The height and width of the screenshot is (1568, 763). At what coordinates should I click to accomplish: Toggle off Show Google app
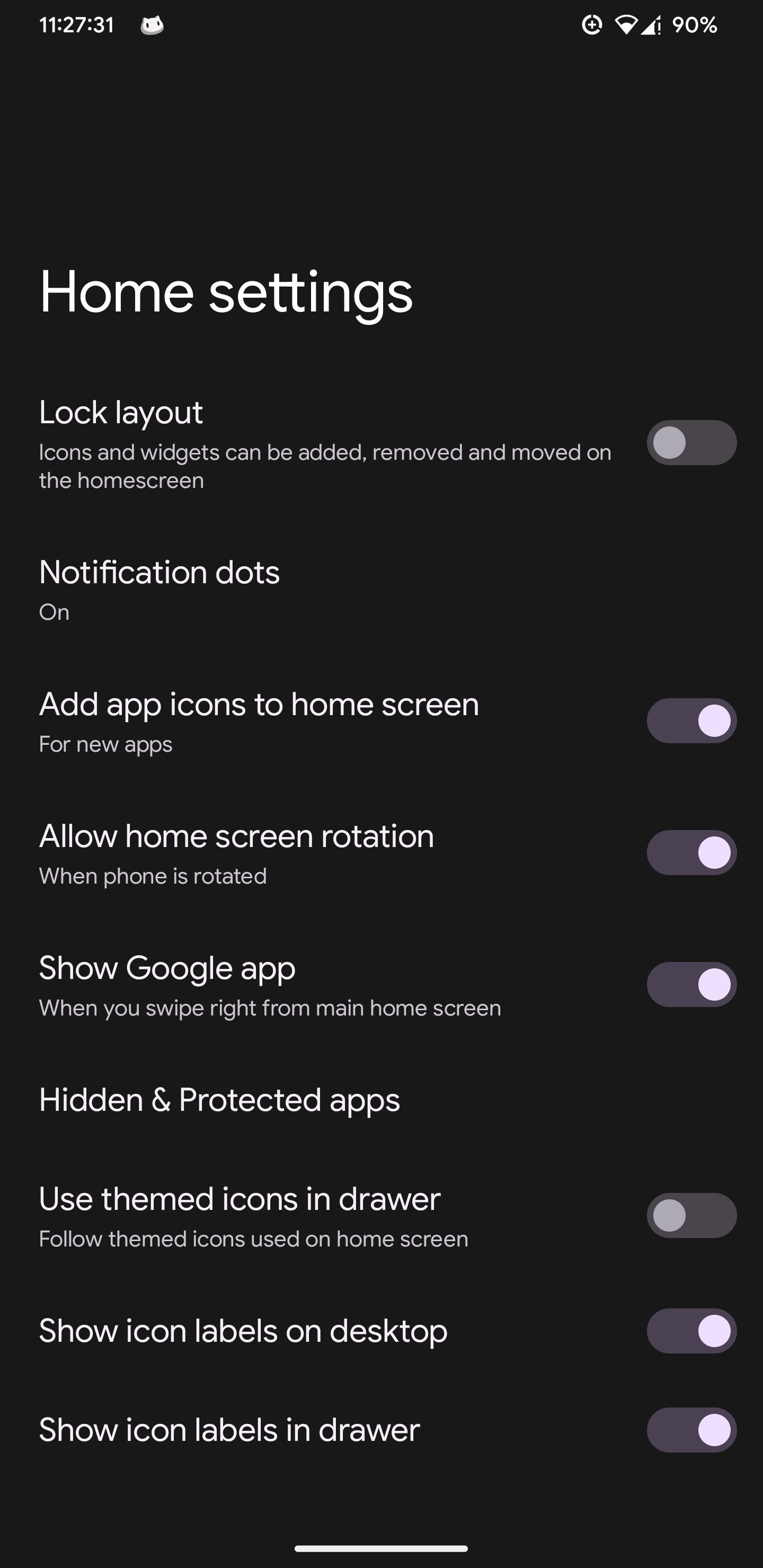coord(691,984)
